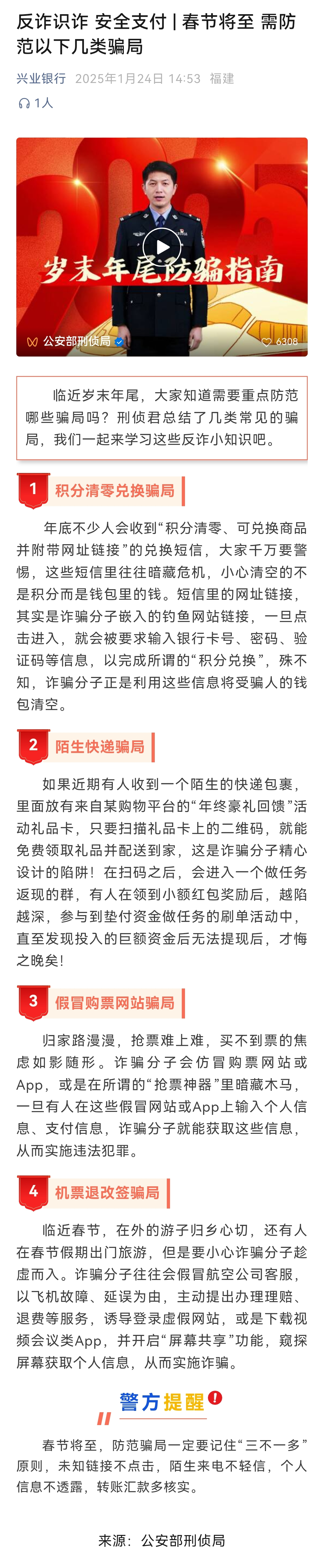
Task: Open the 兴业银行 account page
Action: 41,78
